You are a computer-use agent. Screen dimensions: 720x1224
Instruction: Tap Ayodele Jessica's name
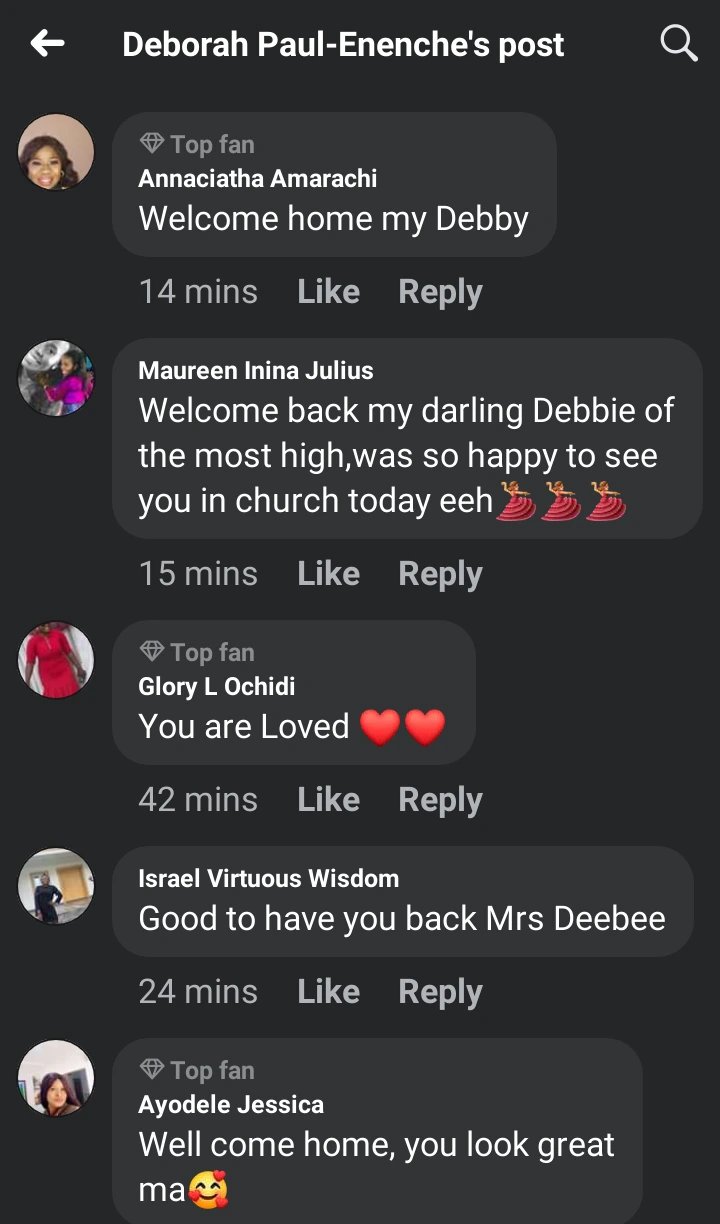coord(230,1104)
